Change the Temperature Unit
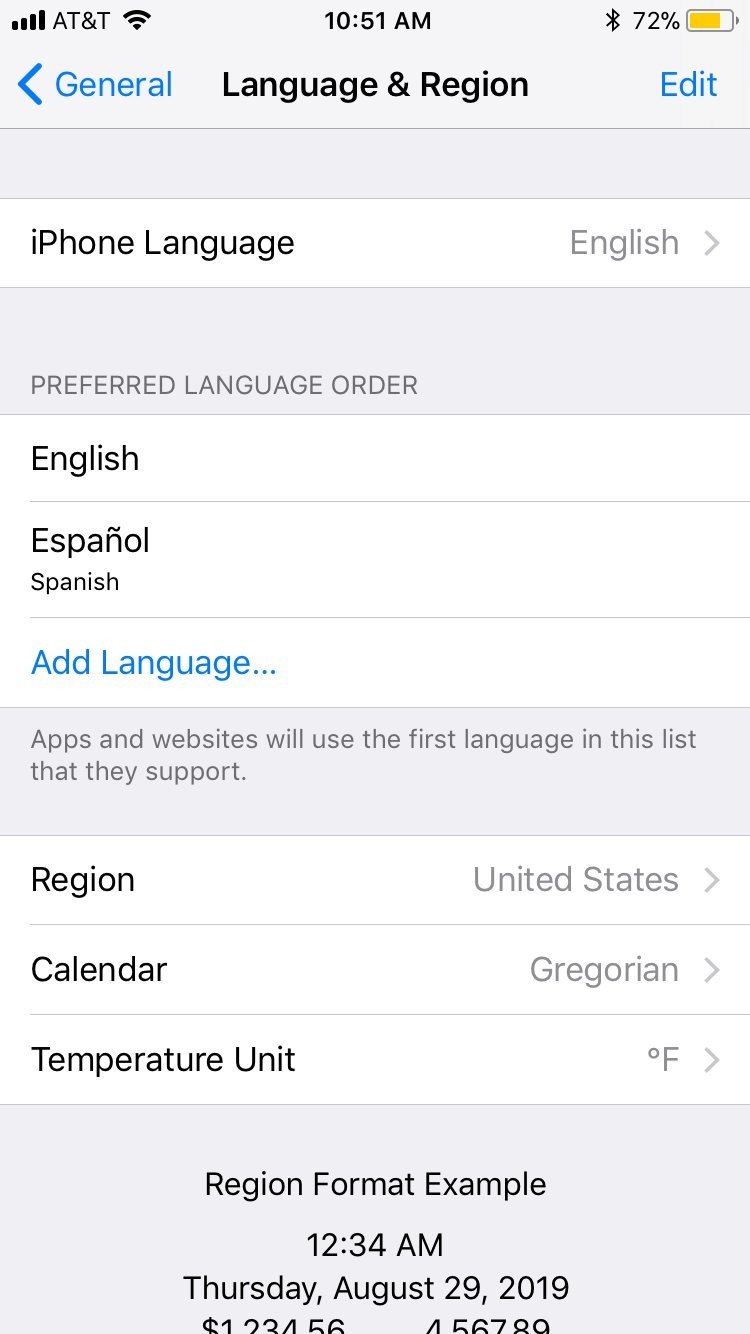Image resolution: width=750 pixels, height=1334 pixels. coord(375,1059)
